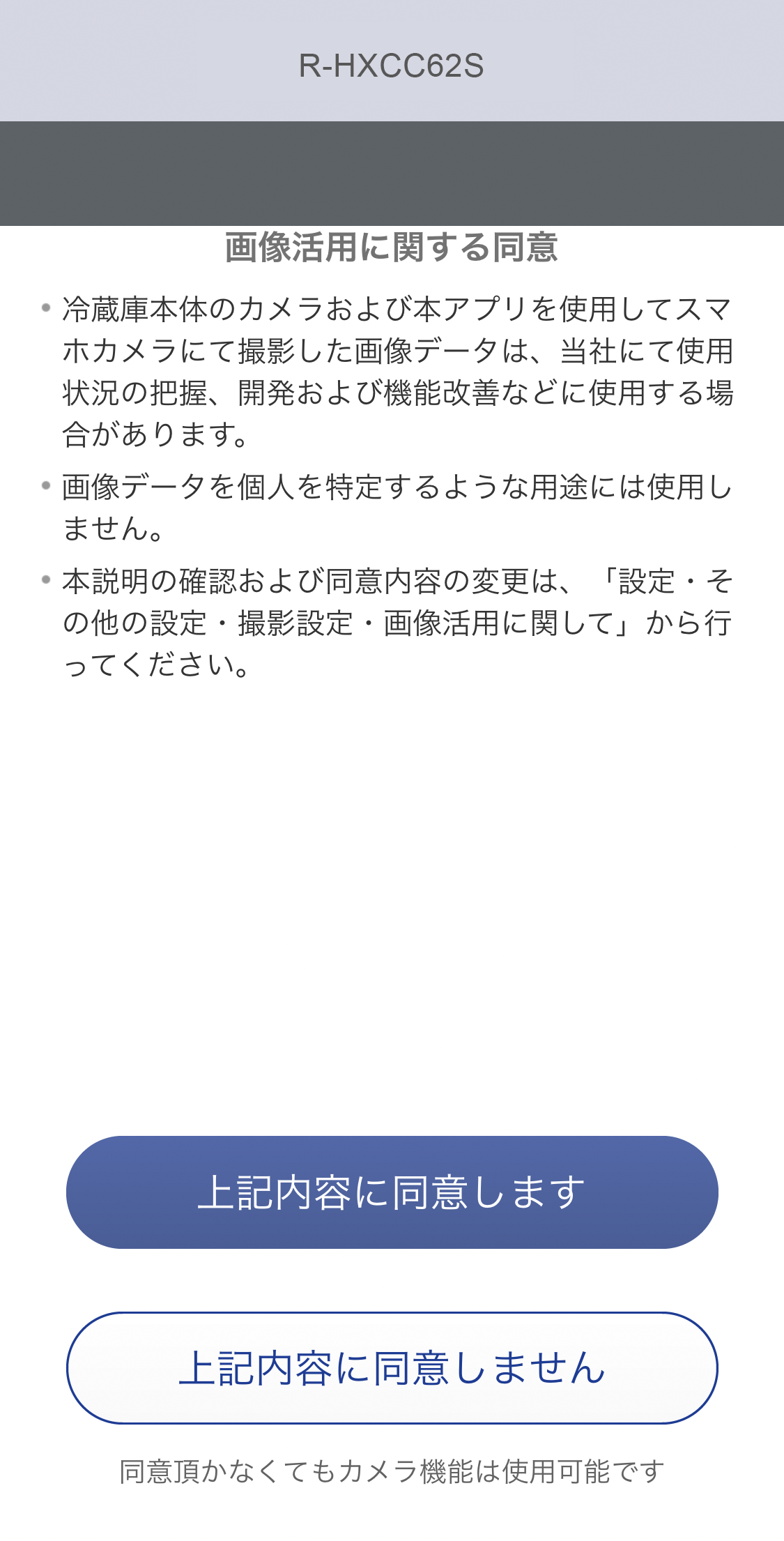Agree with 上記内容に同意します button
784x1541 pixels.
point(392,1192)
